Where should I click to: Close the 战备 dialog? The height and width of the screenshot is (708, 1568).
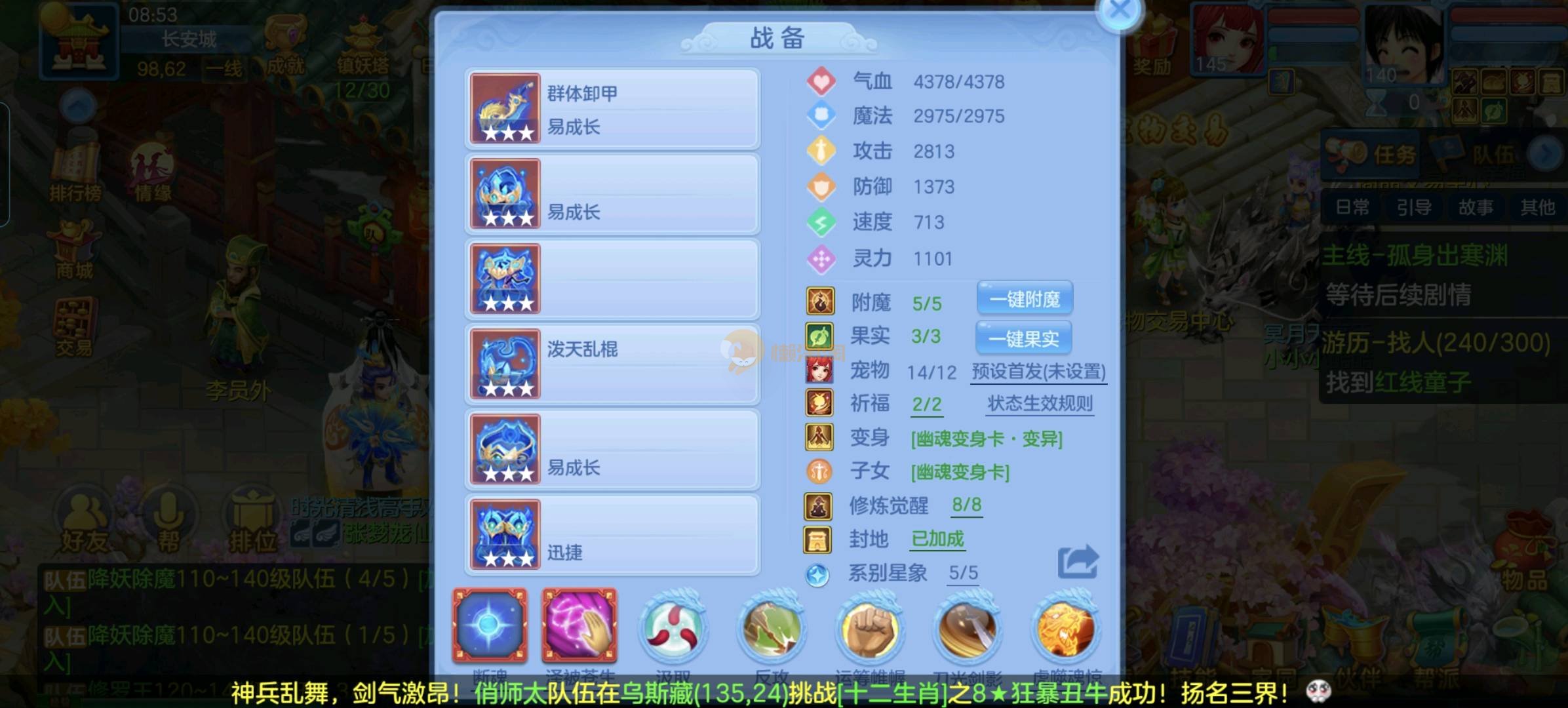pyautogui.click(x=1120, y=10)
